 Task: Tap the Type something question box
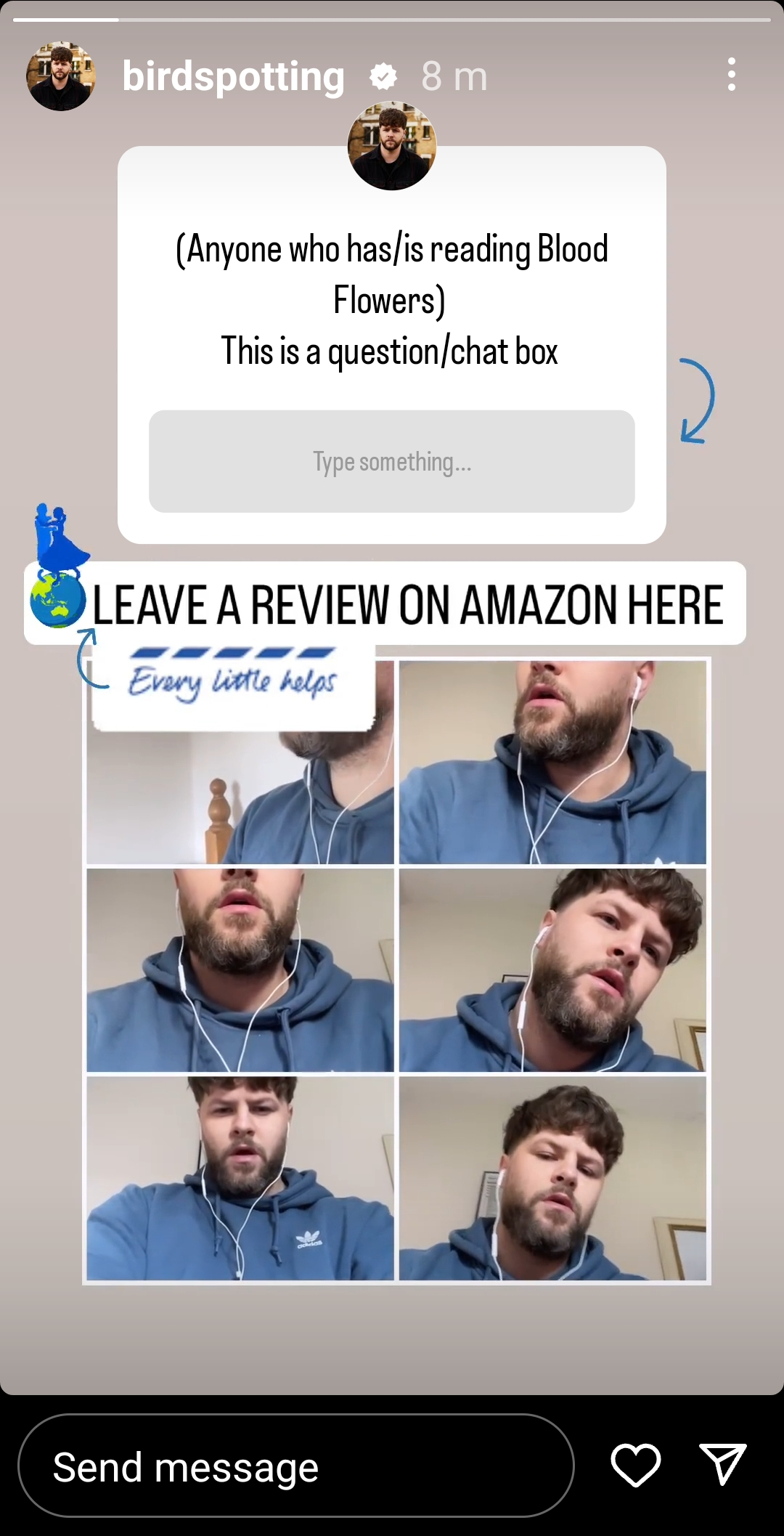click(x=392, y=461)
